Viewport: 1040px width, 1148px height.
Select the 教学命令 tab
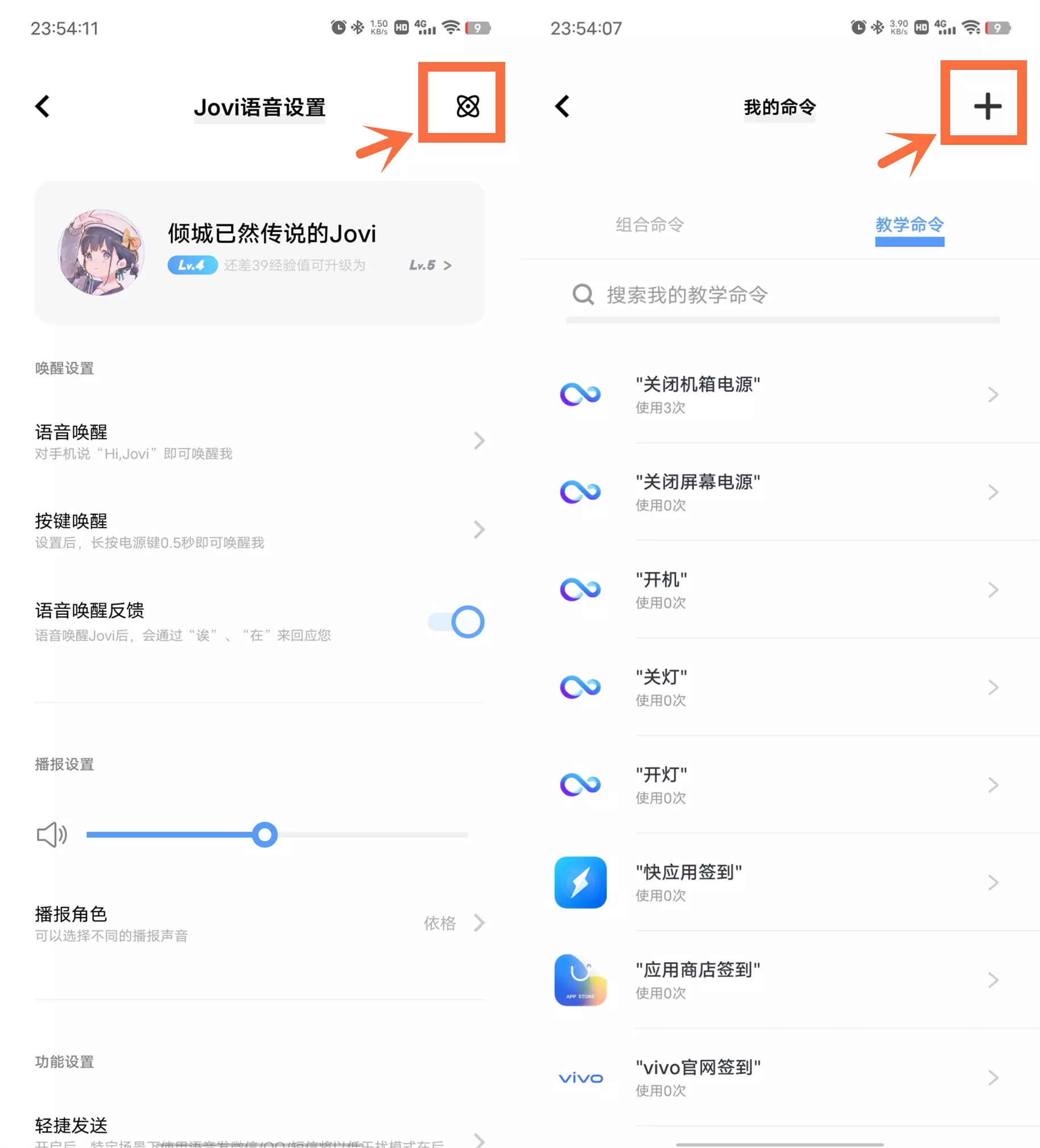pos(909,225)
